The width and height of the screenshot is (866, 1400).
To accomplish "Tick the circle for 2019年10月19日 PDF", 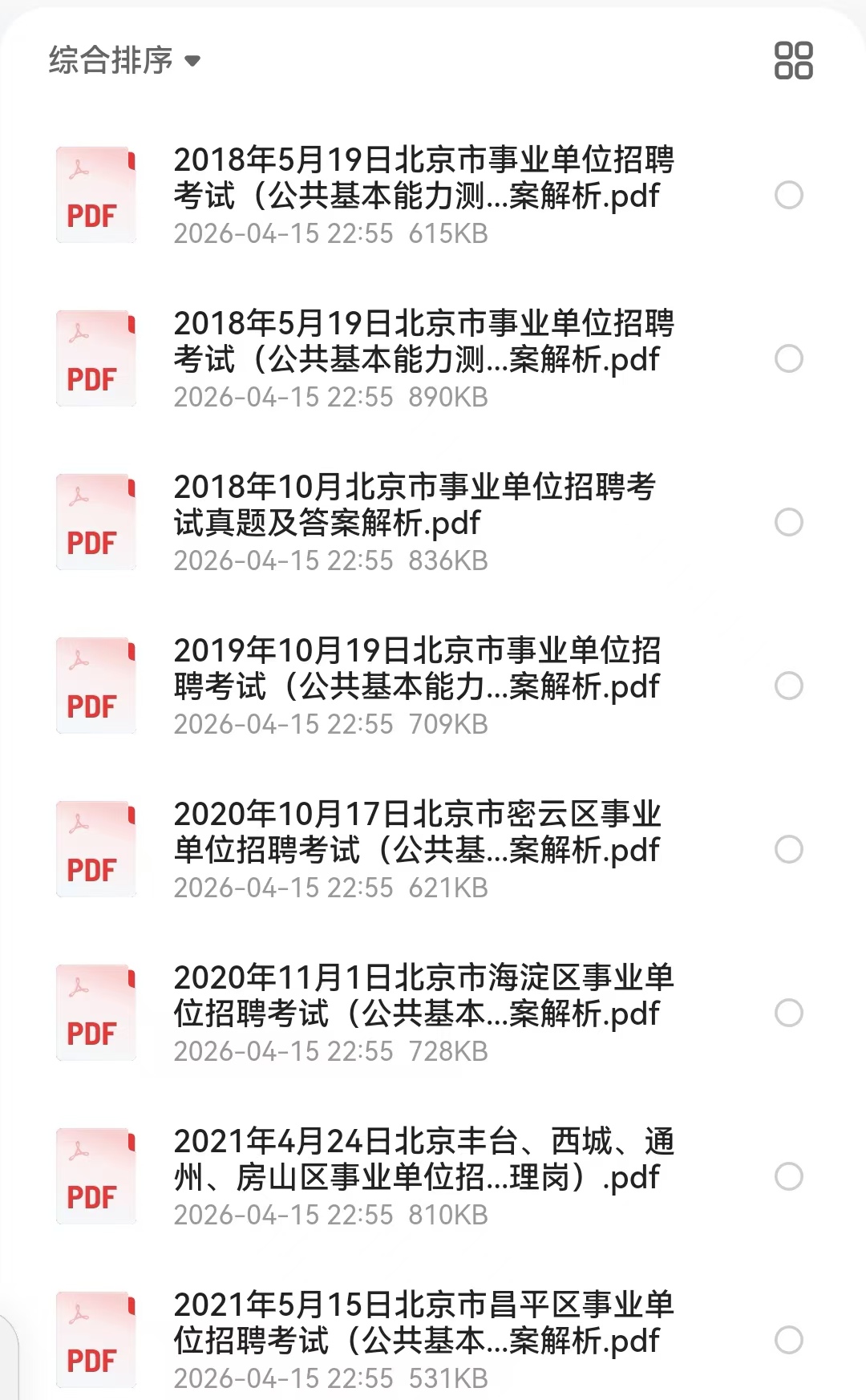I will 789,686.
